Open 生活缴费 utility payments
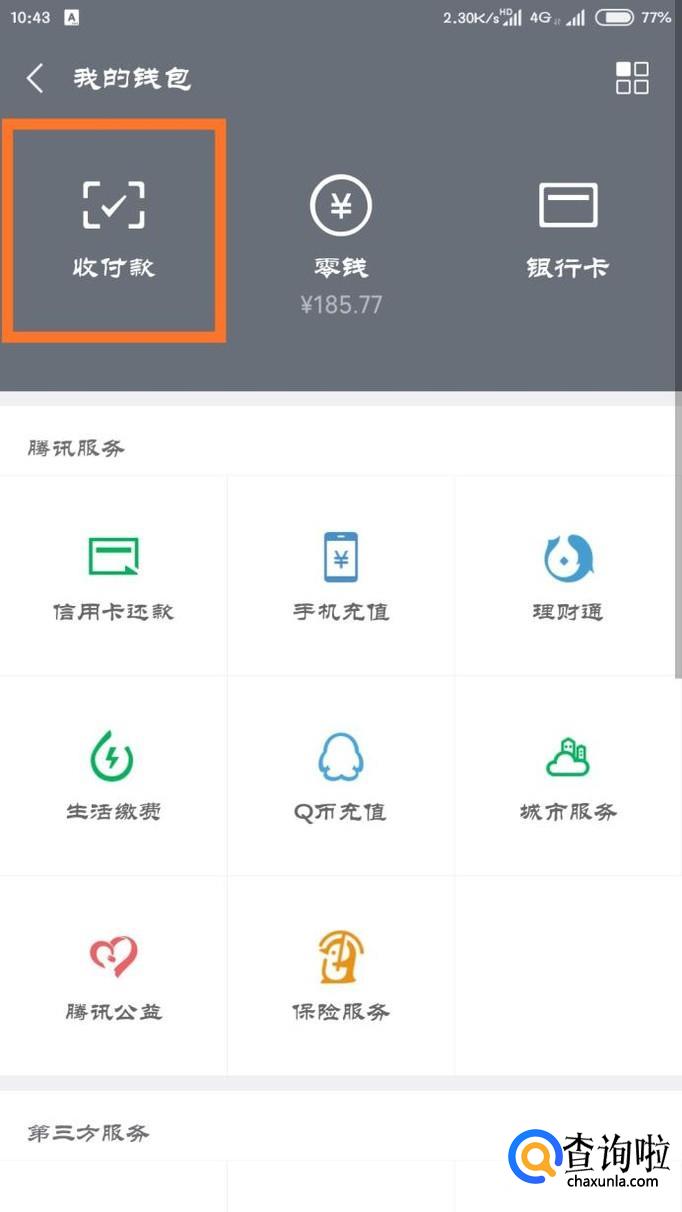The height and width of the screenshot is (1212, 682). tap(114, 776)
